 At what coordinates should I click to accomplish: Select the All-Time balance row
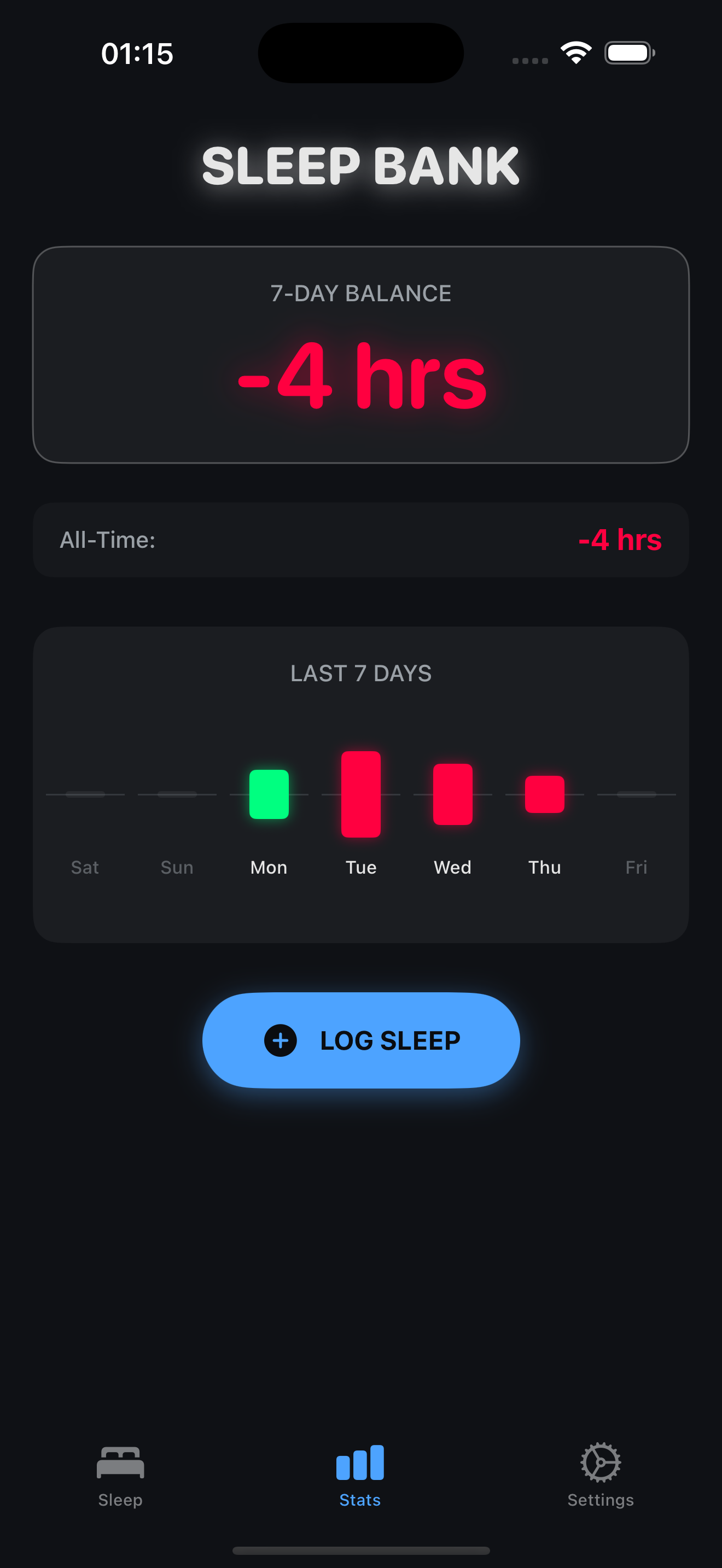click(x=360, y=540)
